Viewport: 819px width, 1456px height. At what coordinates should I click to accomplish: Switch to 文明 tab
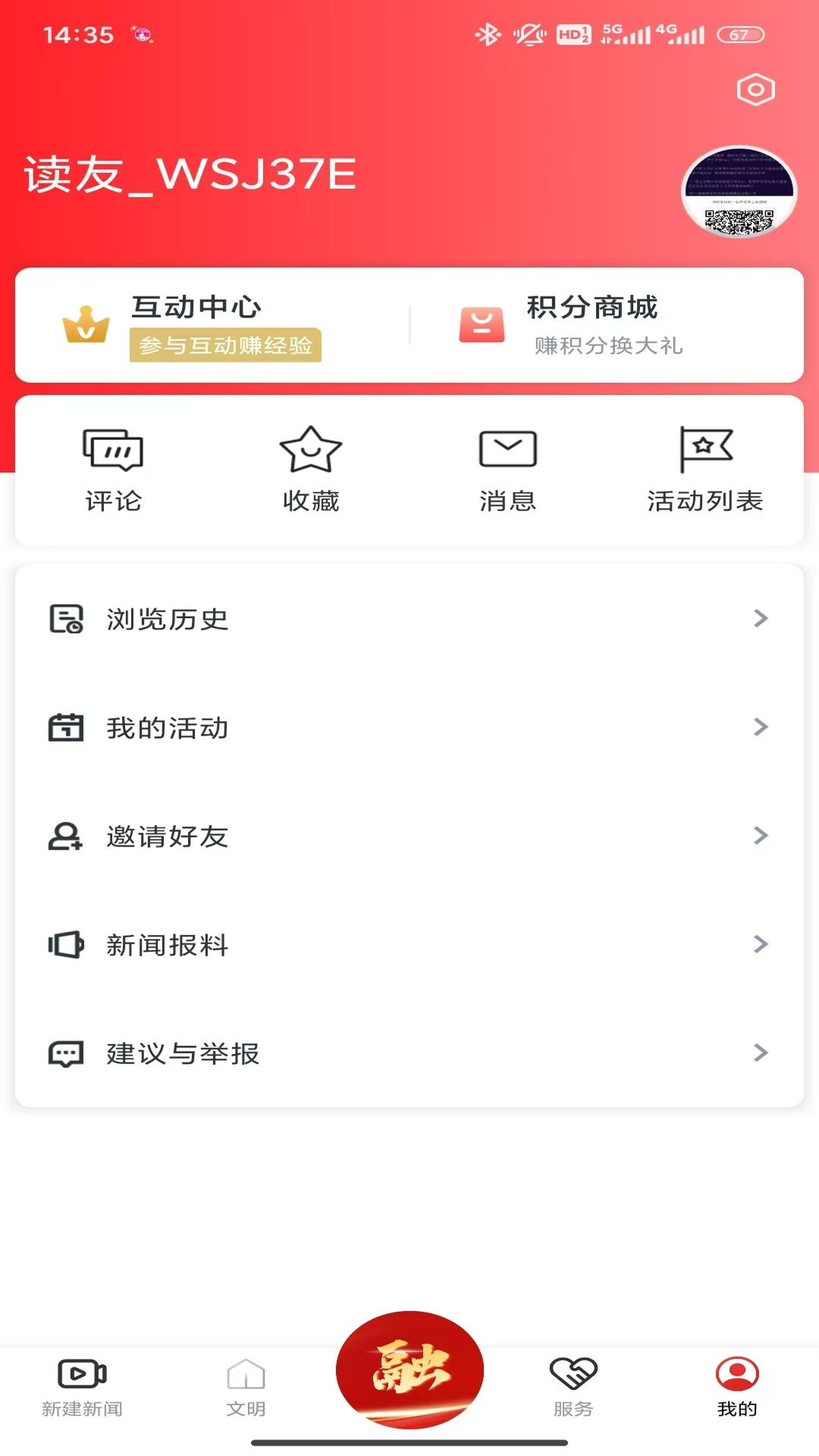coord(246,1388)
